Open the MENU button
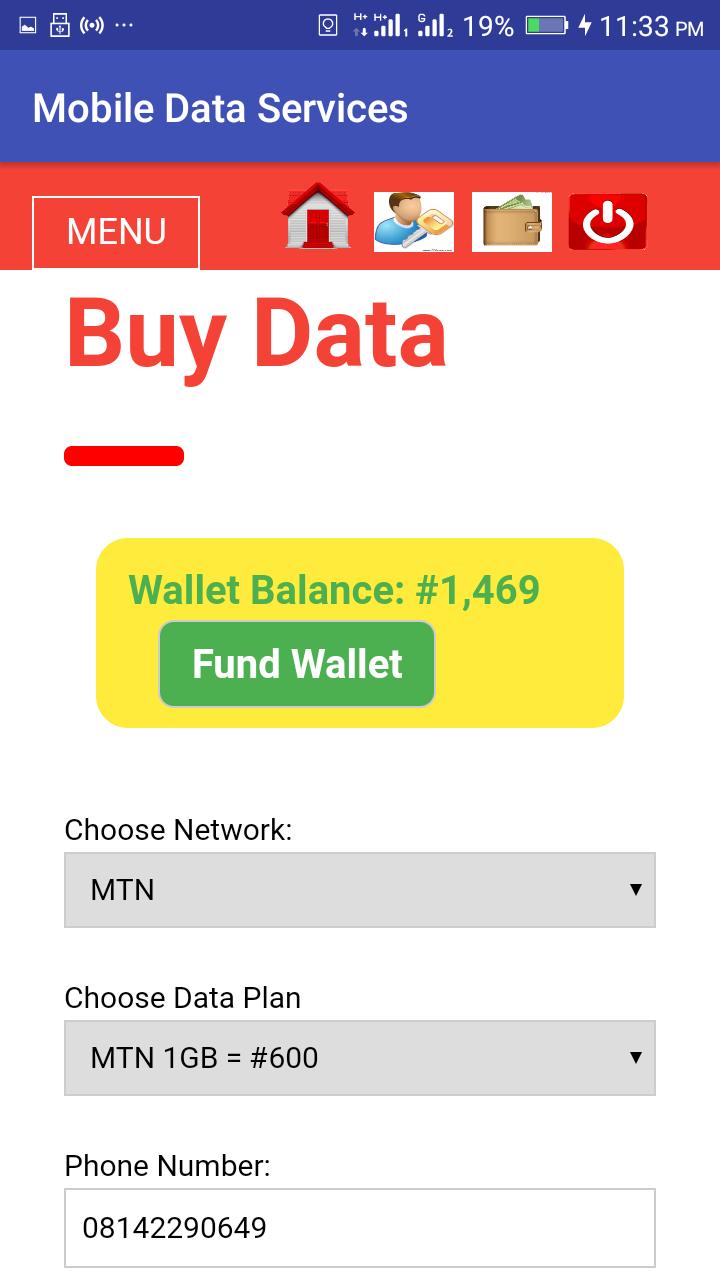Screen dimensions: 720x1280 (116, 232)
